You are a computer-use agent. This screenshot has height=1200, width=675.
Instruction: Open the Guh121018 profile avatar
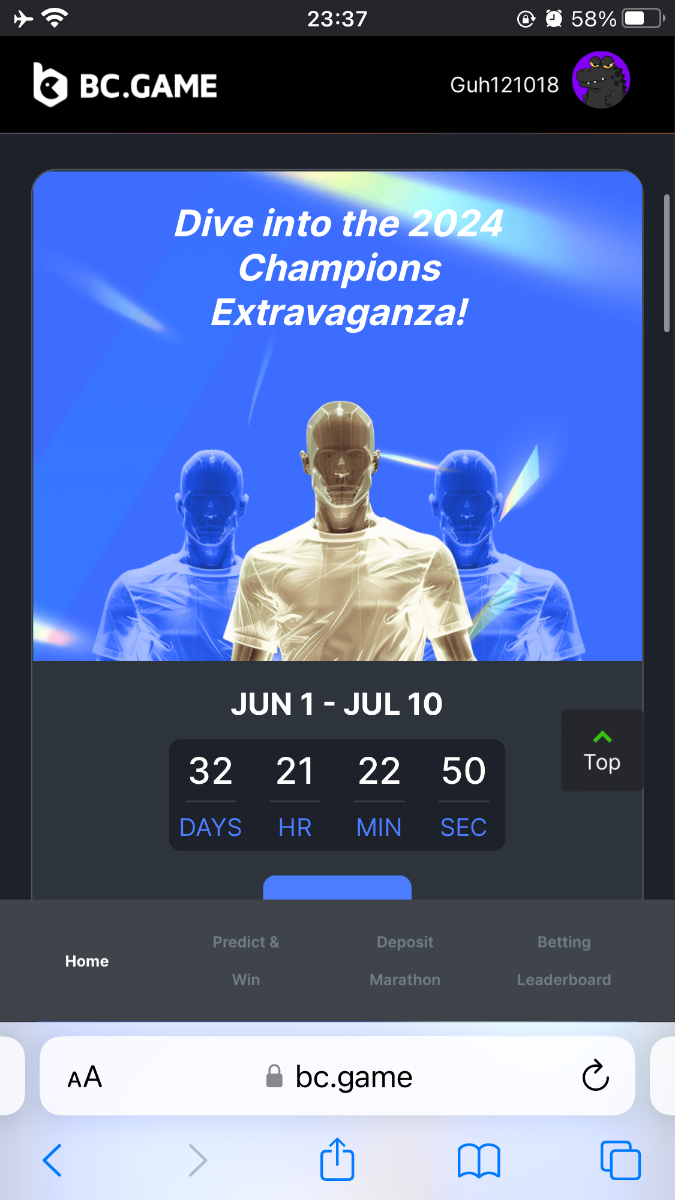(x=601, y=81)
